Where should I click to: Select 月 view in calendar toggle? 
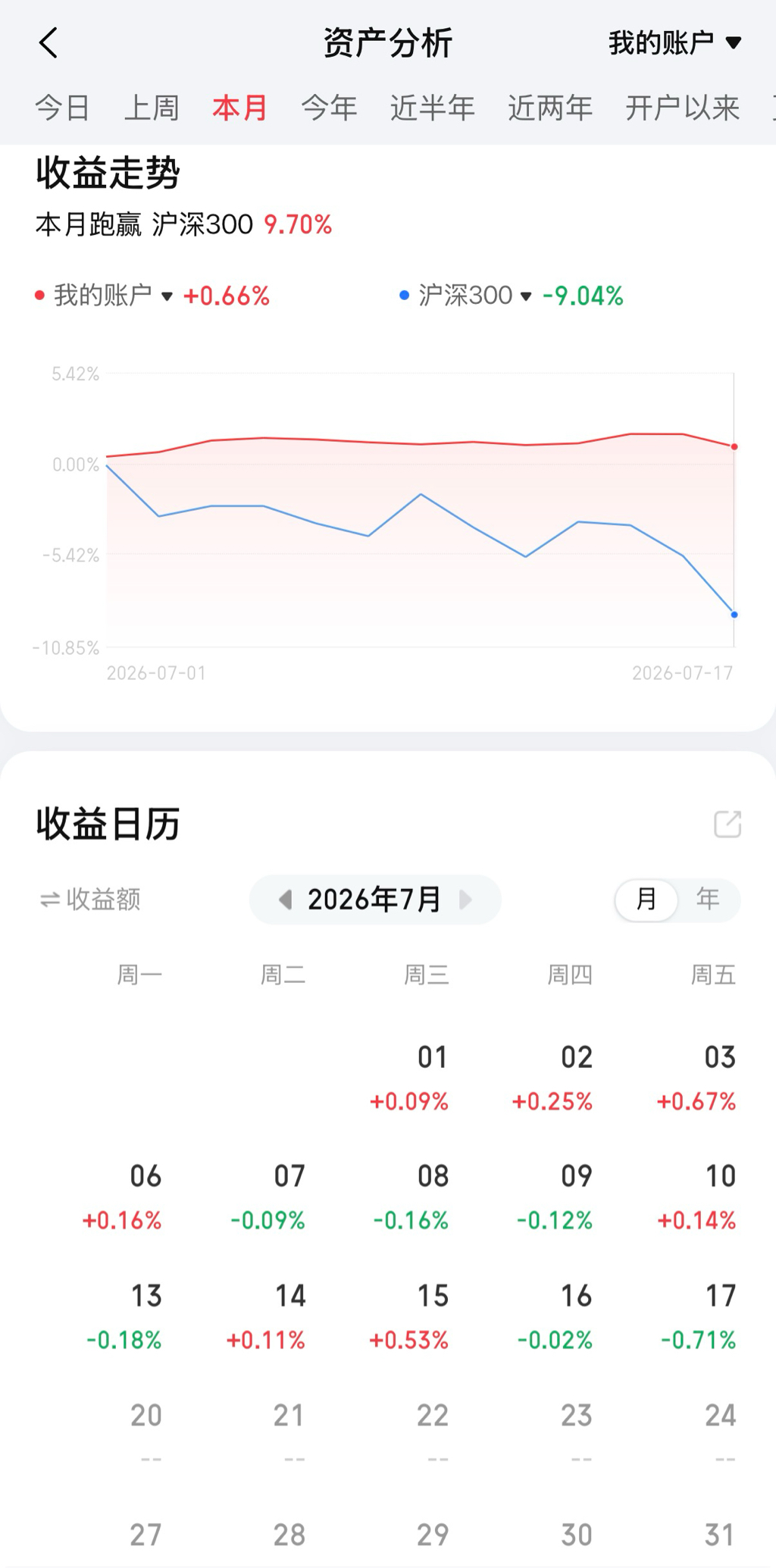646,900
